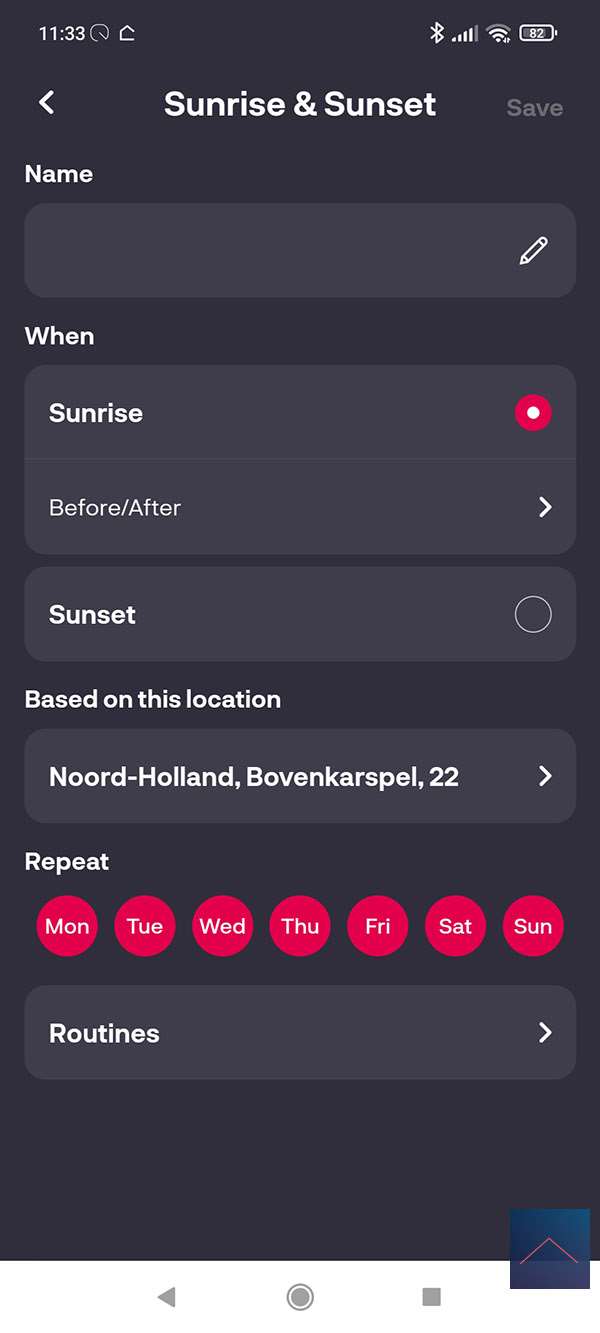Toggle Thu repeat day

pyautogui.click(x=300, y=926)
